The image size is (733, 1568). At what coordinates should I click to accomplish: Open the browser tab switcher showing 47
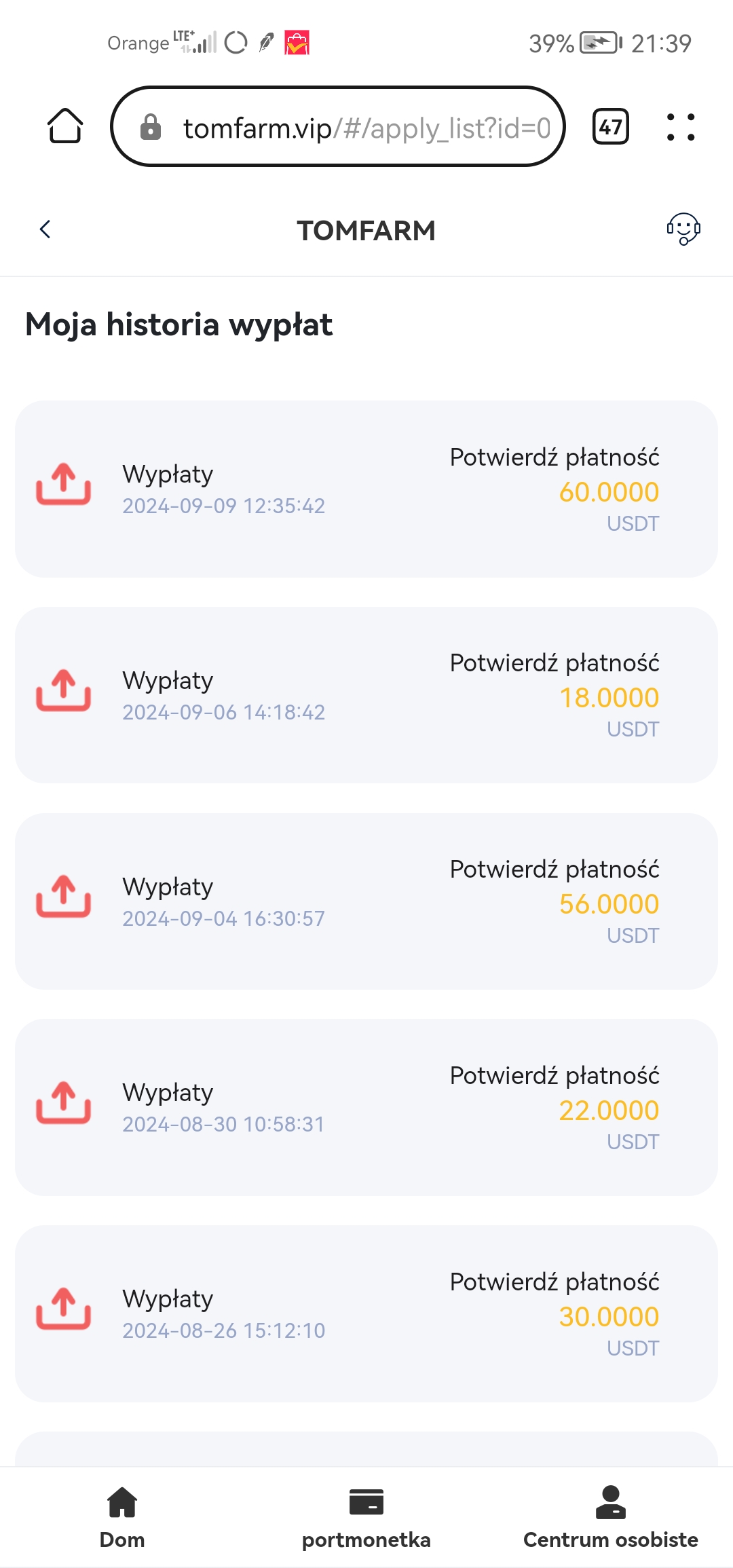tap(611, 126)
